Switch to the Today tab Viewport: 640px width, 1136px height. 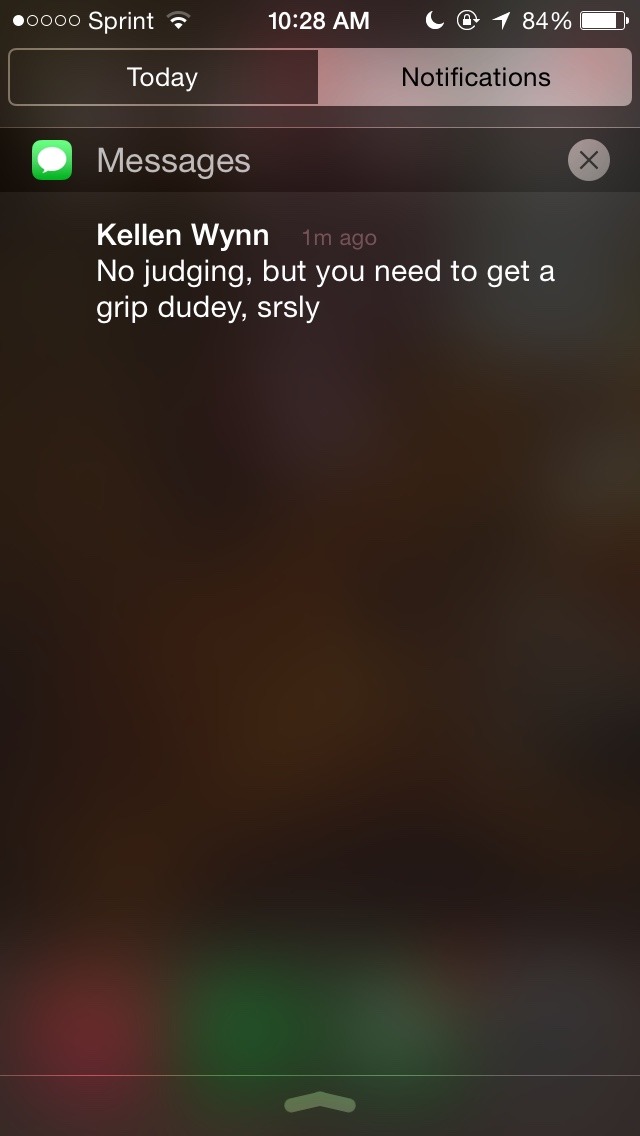[x=163, y=78]
